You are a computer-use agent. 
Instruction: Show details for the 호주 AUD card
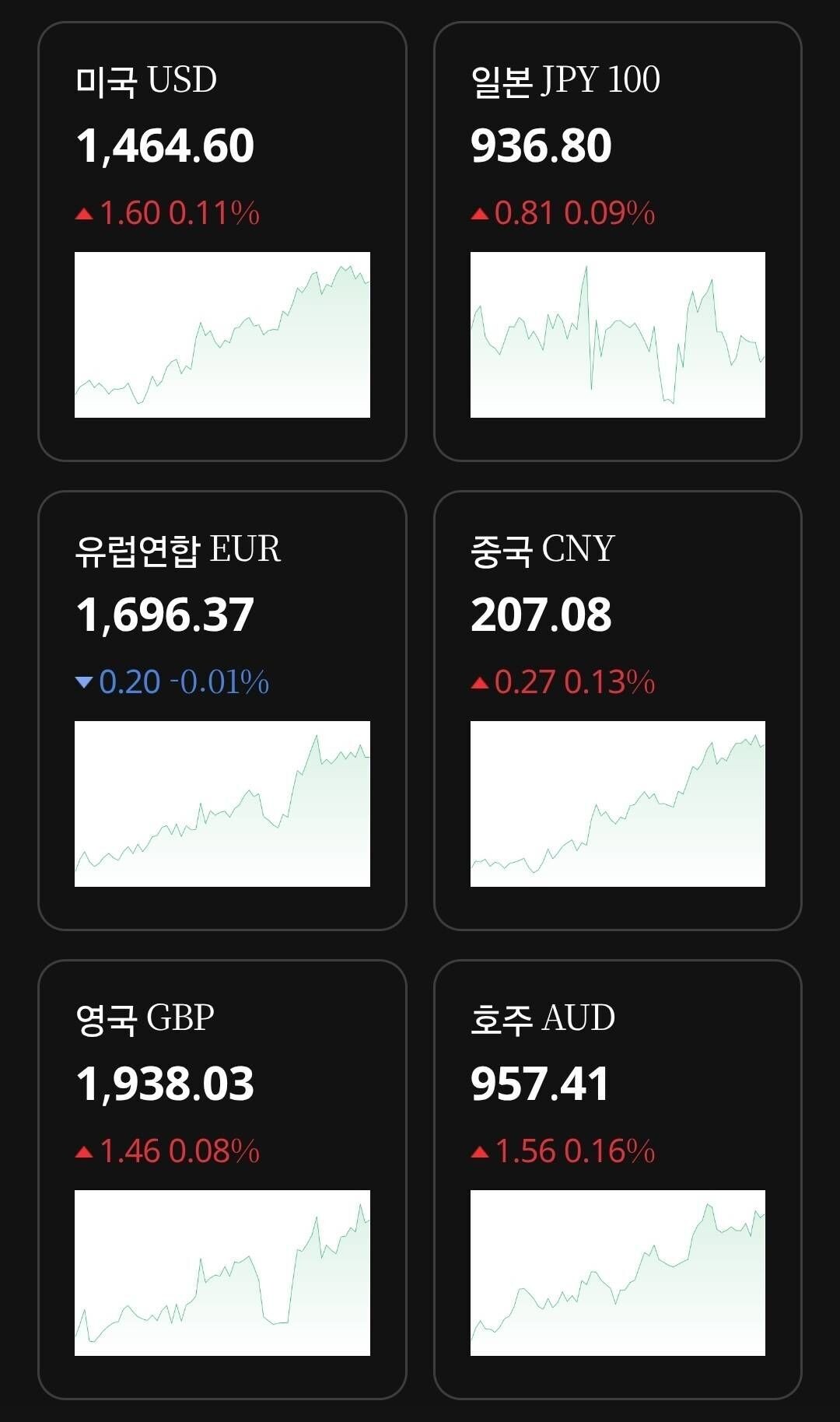click(x=618, y=1179)
